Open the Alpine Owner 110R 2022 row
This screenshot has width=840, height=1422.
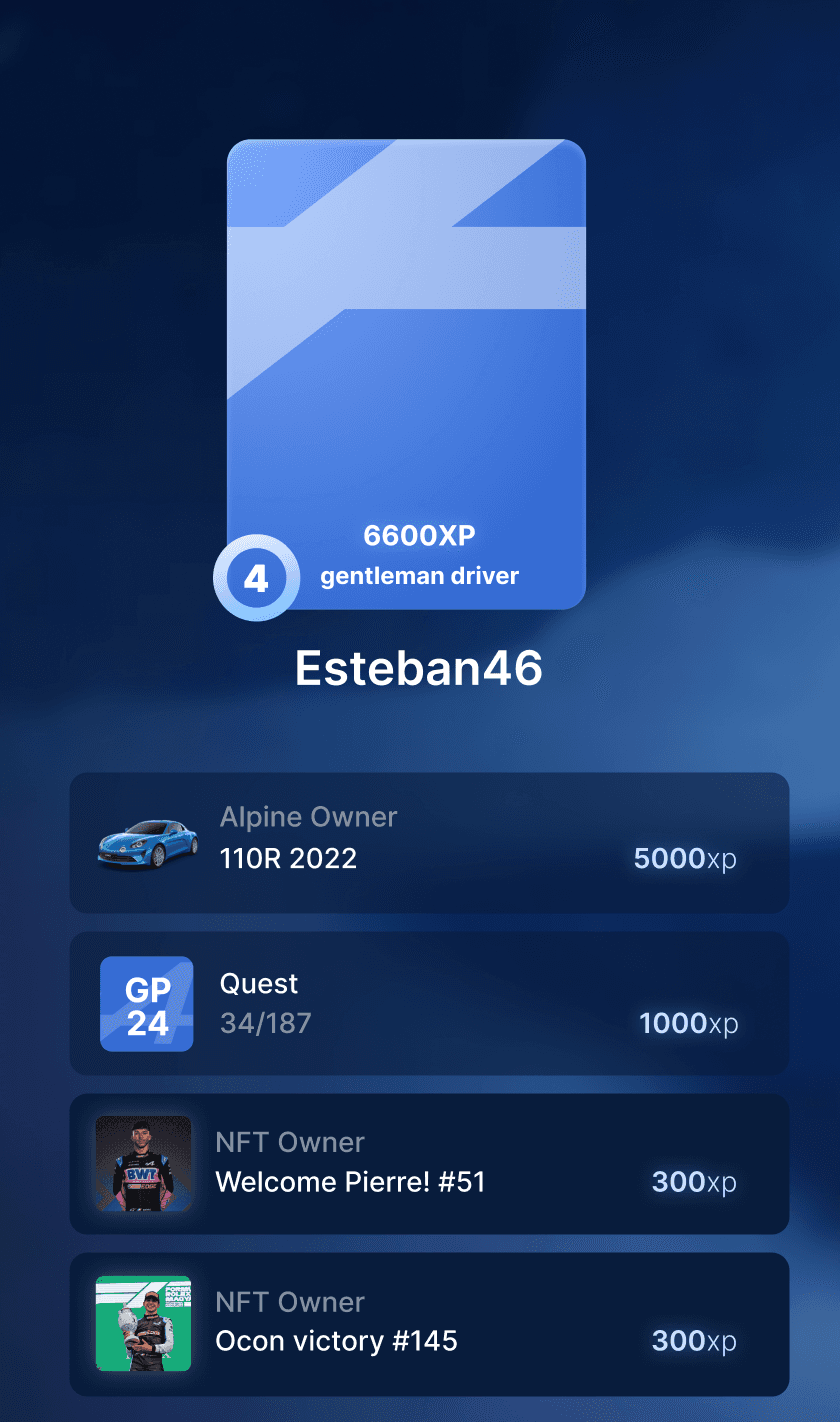point(429,842)
